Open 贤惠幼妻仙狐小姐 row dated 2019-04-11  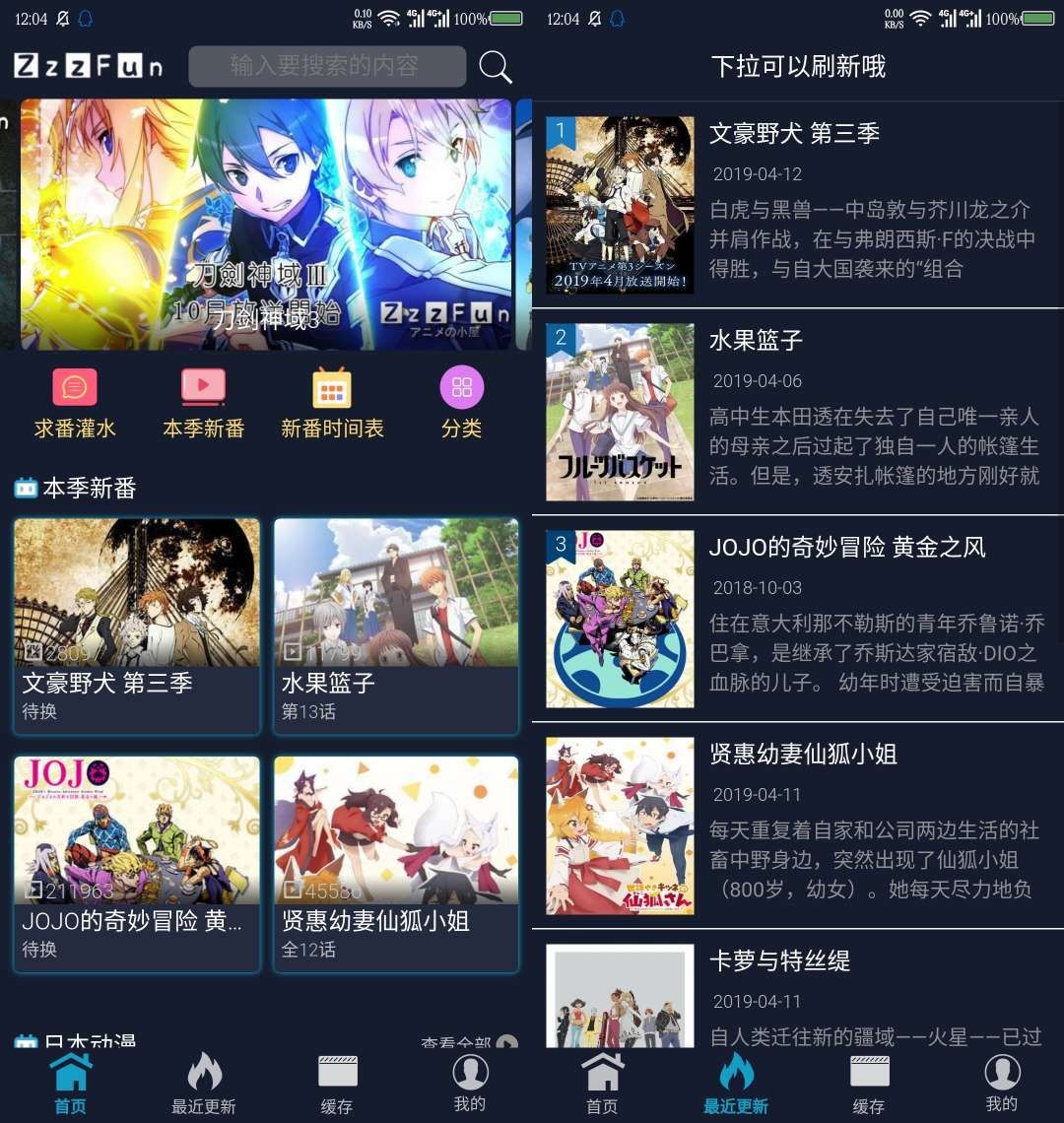point(798,826)
